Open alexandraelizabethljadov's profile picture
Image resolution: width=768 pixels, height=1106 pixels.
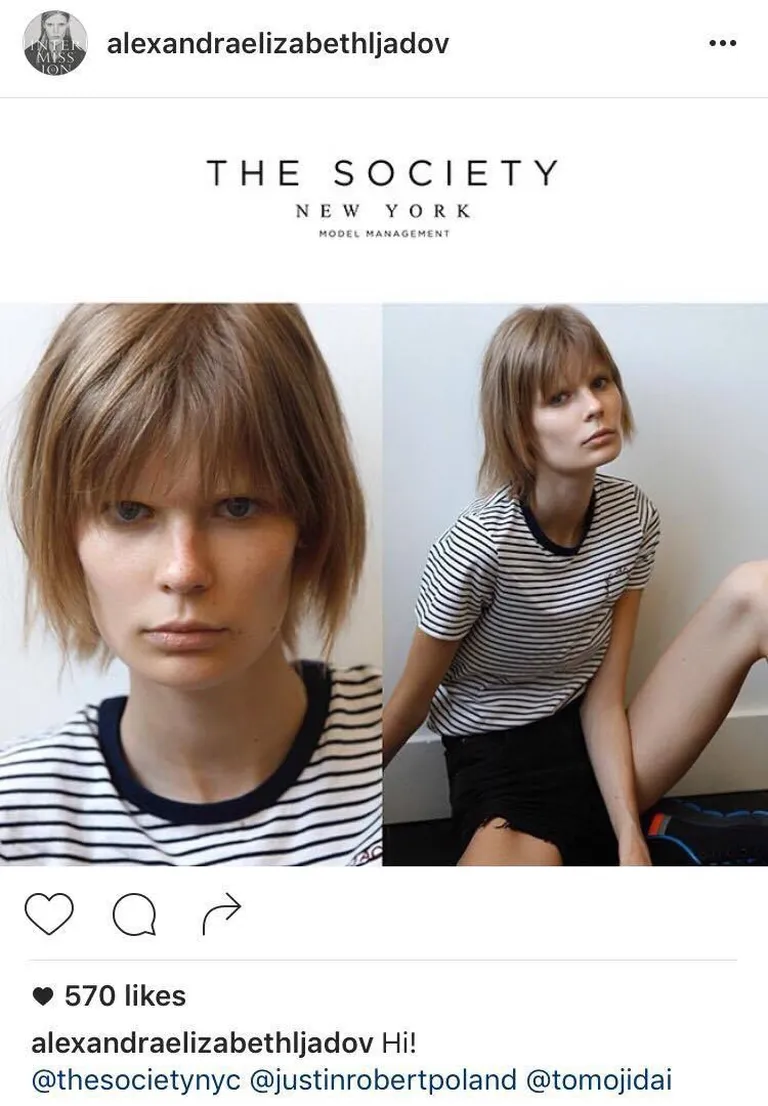click(x=55, y=44)
